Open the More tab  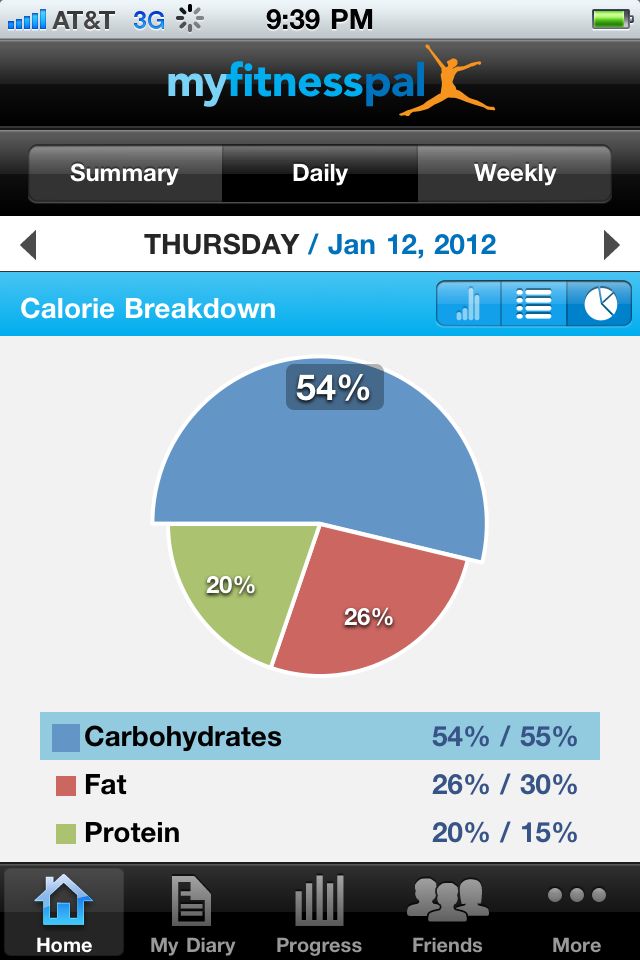pos(576,912)
